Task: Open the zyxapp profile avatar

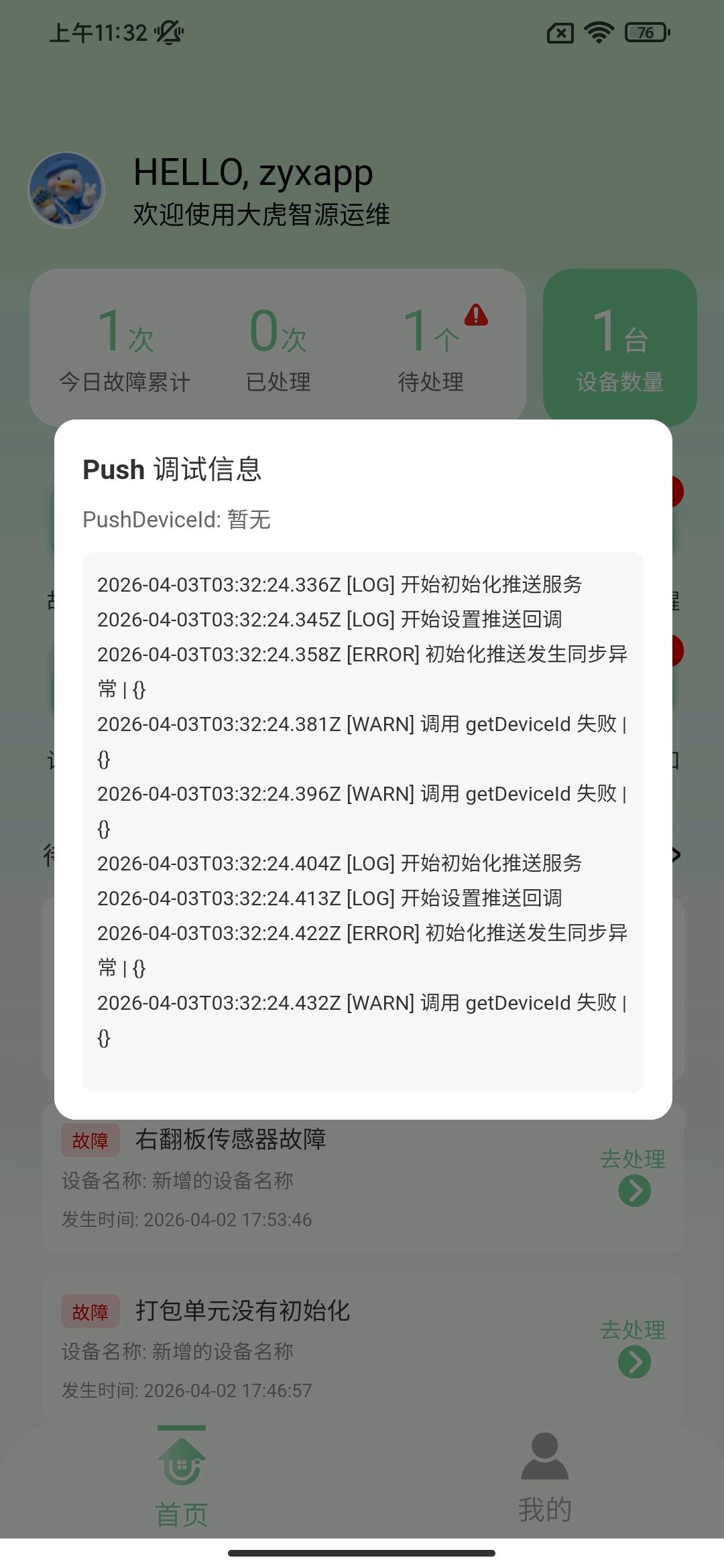Action: (66, 190)
